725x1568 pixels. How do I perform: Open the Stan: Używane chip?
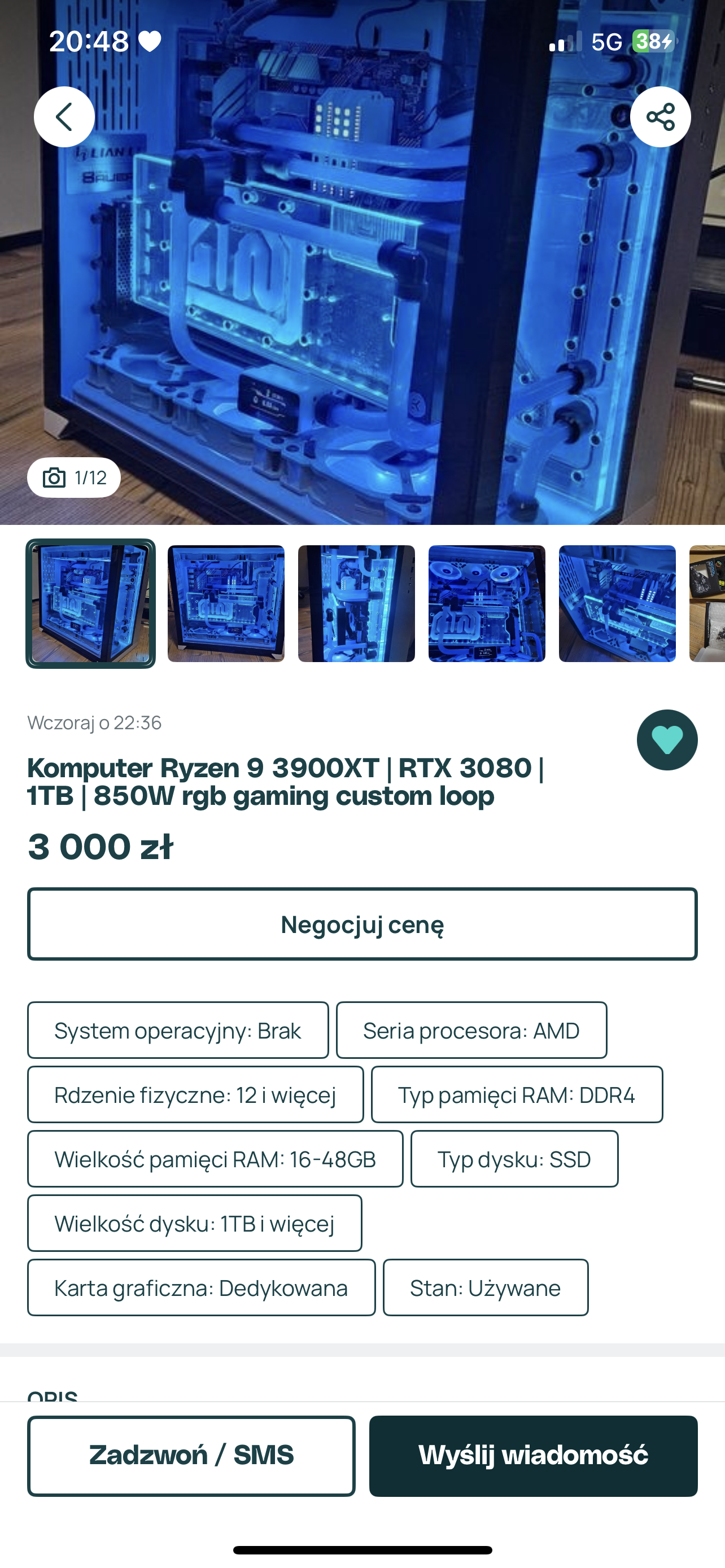(485, 1287)
